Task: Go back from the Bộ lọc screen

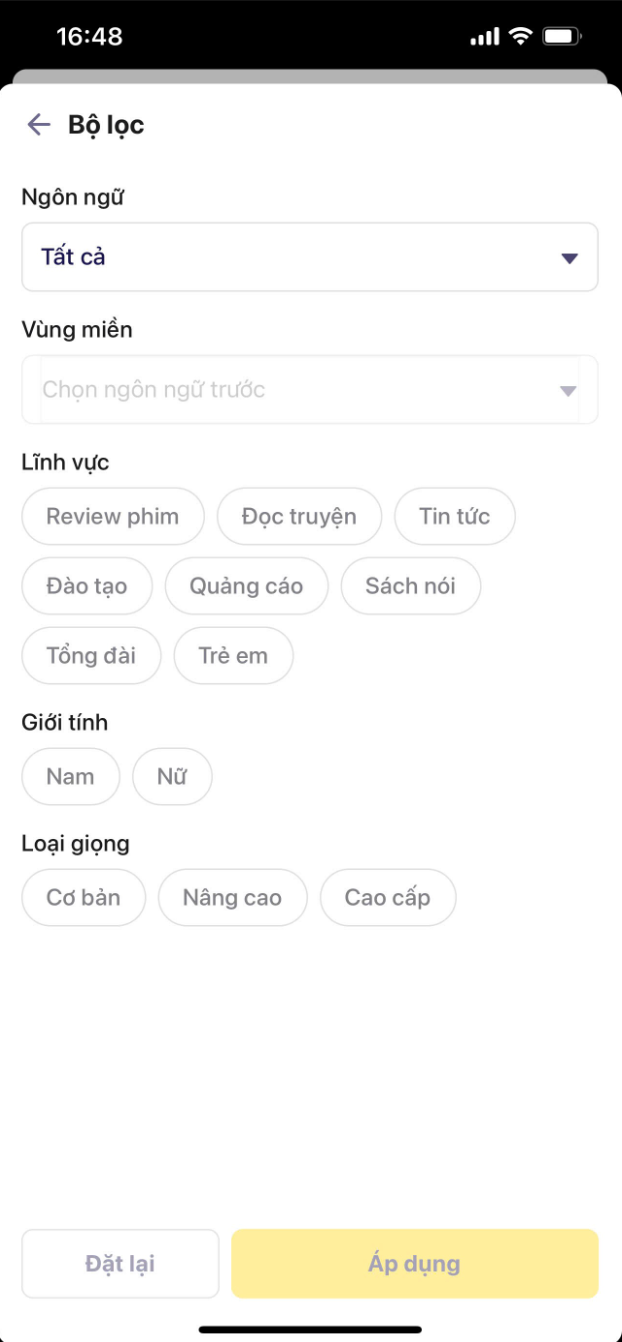Action: [38, 125]
